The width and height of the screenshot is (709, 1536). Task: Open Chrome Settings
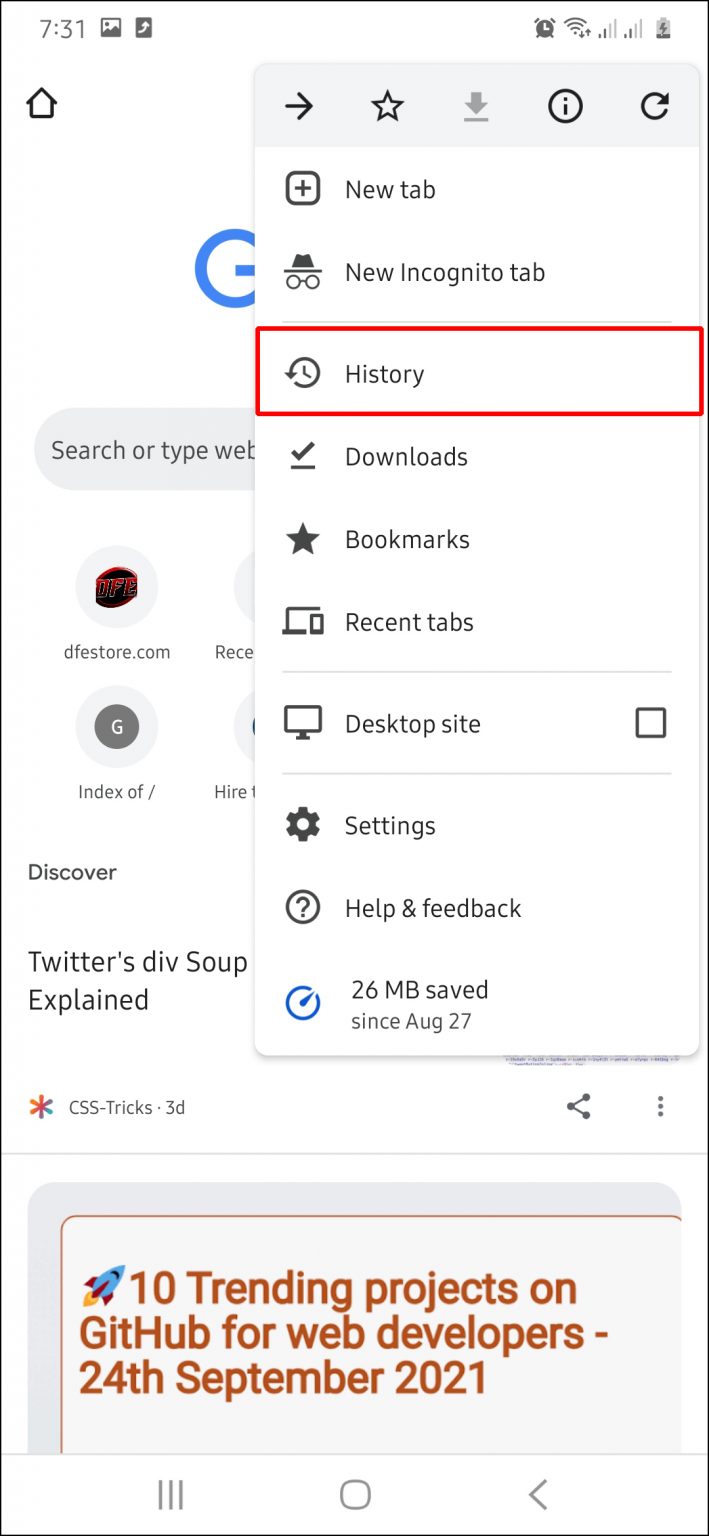pos(389,826)
